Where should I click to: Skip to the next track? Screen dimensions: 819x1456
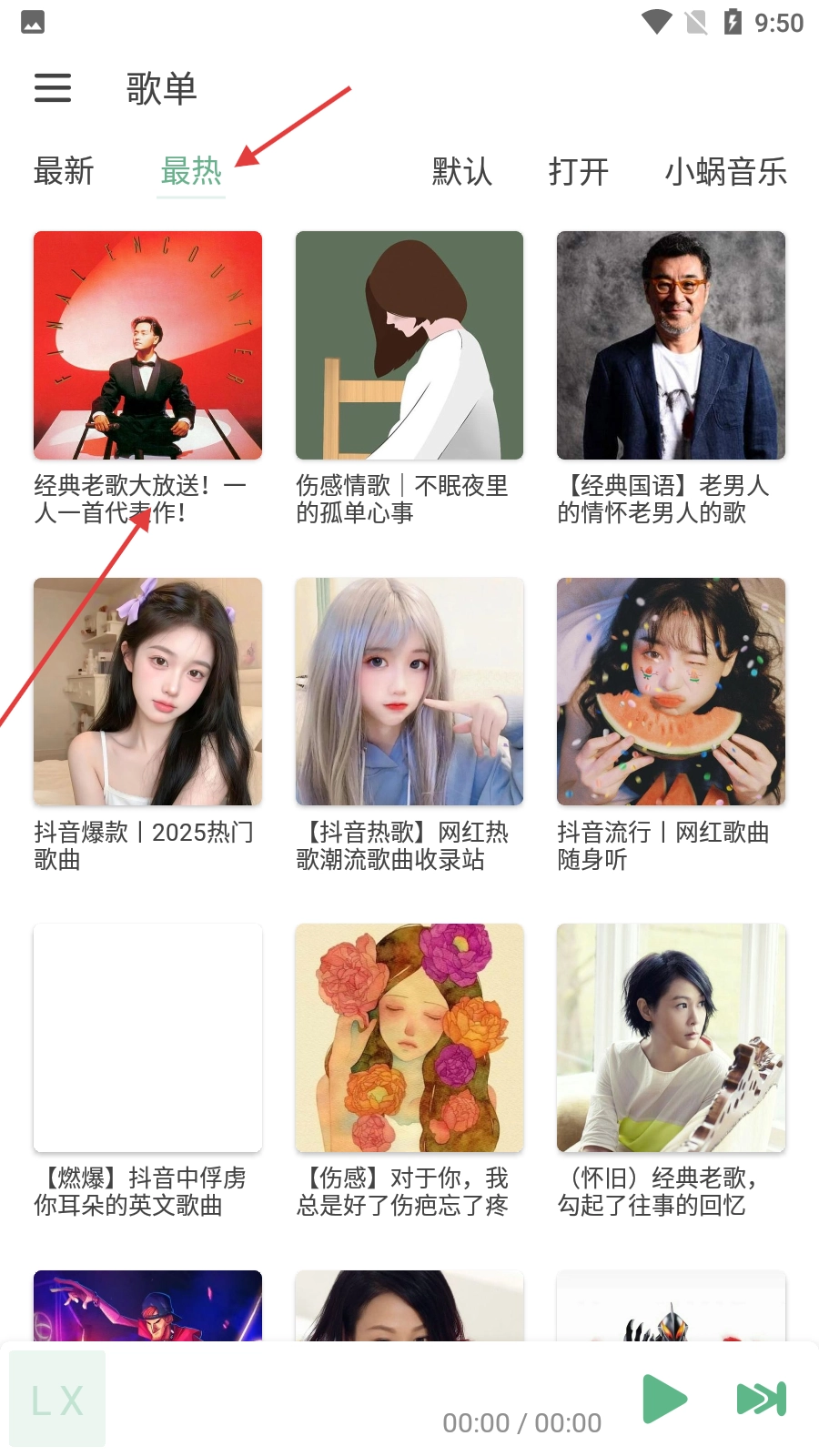coord(761,1399)
